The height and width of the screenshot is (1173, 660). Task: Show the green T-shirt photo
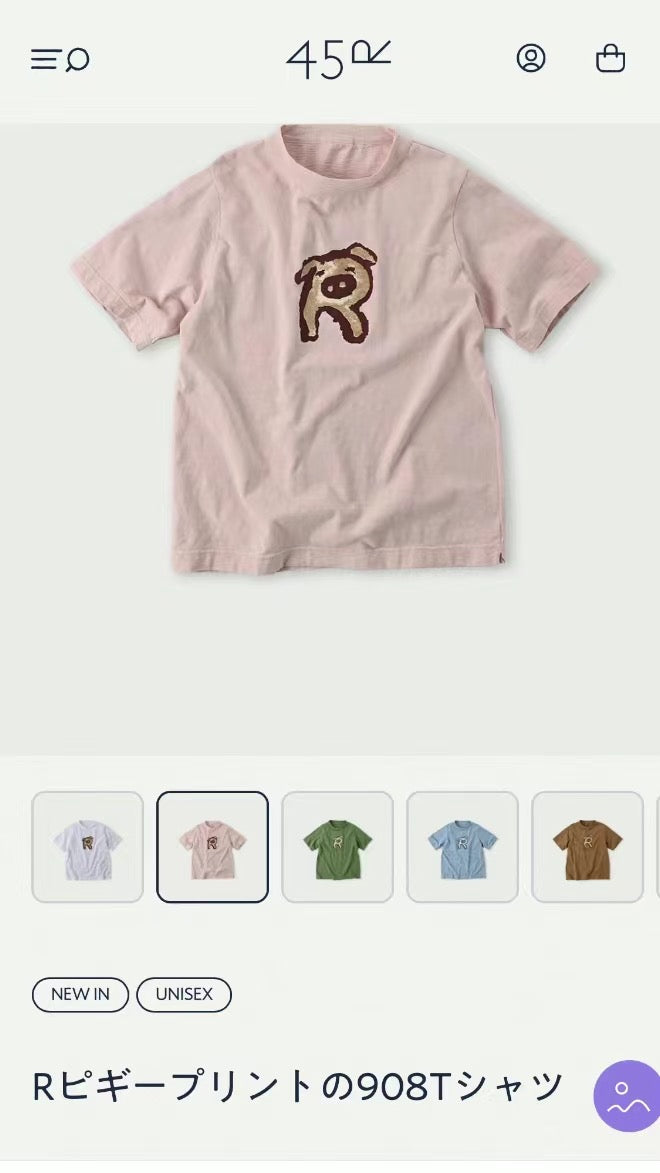click(x=338, y=847)
